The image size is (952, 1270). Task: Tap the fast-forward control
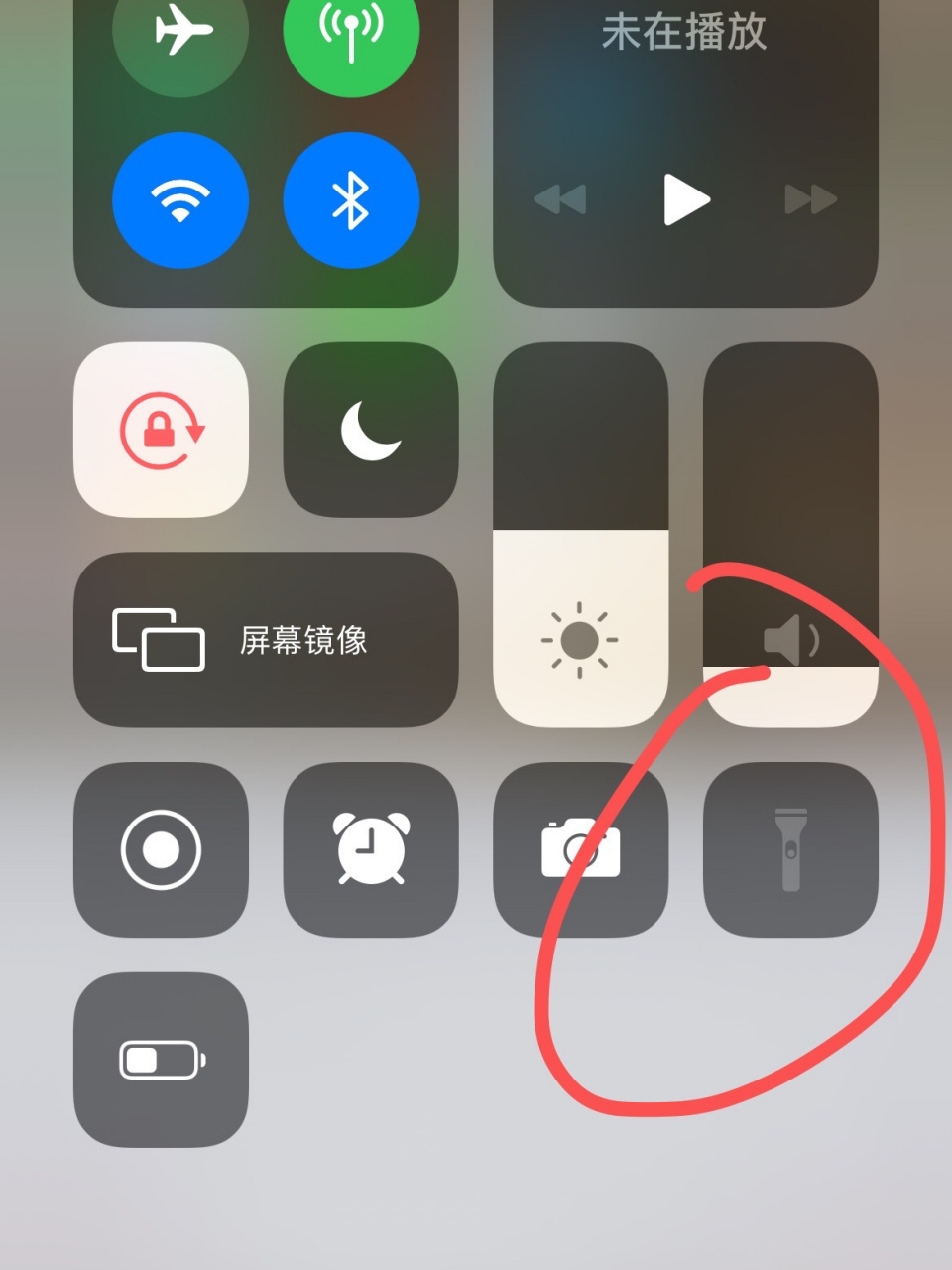tap(809, 199)
